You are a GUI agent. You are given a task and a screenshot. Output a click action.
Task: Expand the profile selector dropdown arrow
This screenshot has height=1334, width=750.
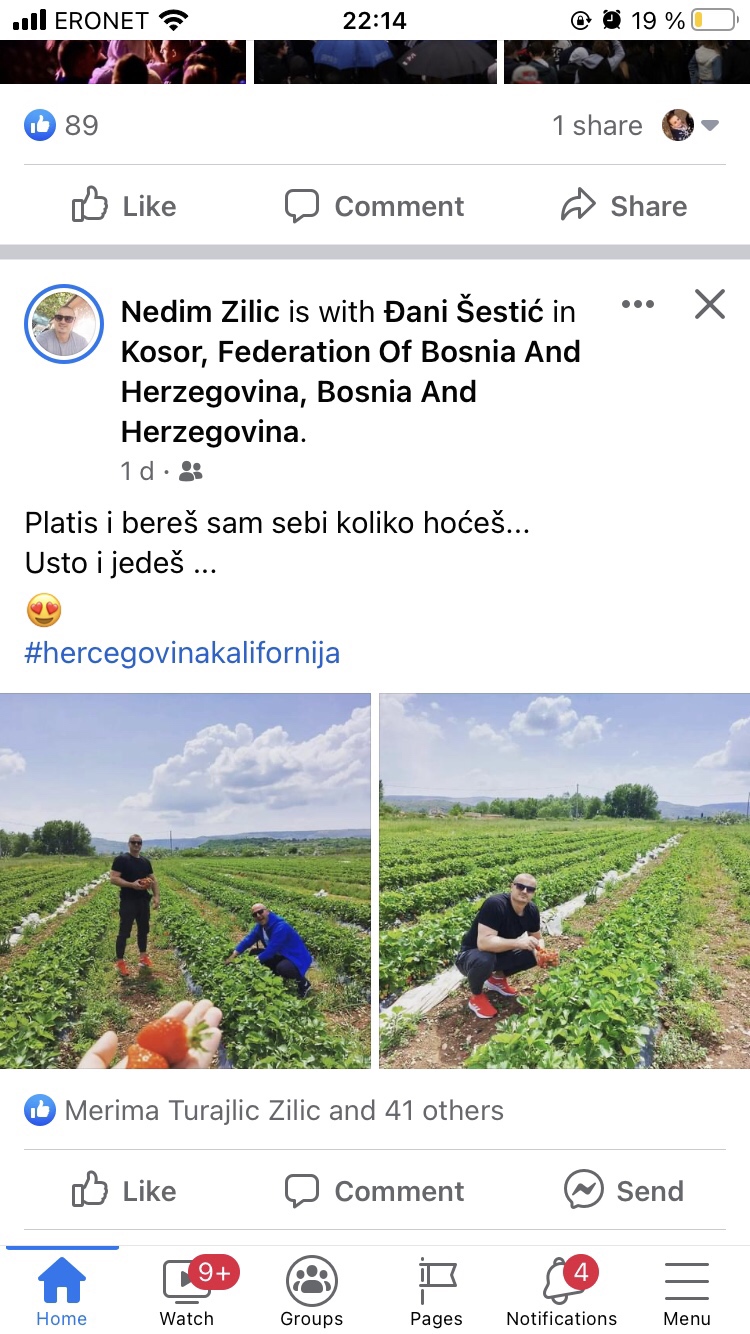click(x=710, y=126)
